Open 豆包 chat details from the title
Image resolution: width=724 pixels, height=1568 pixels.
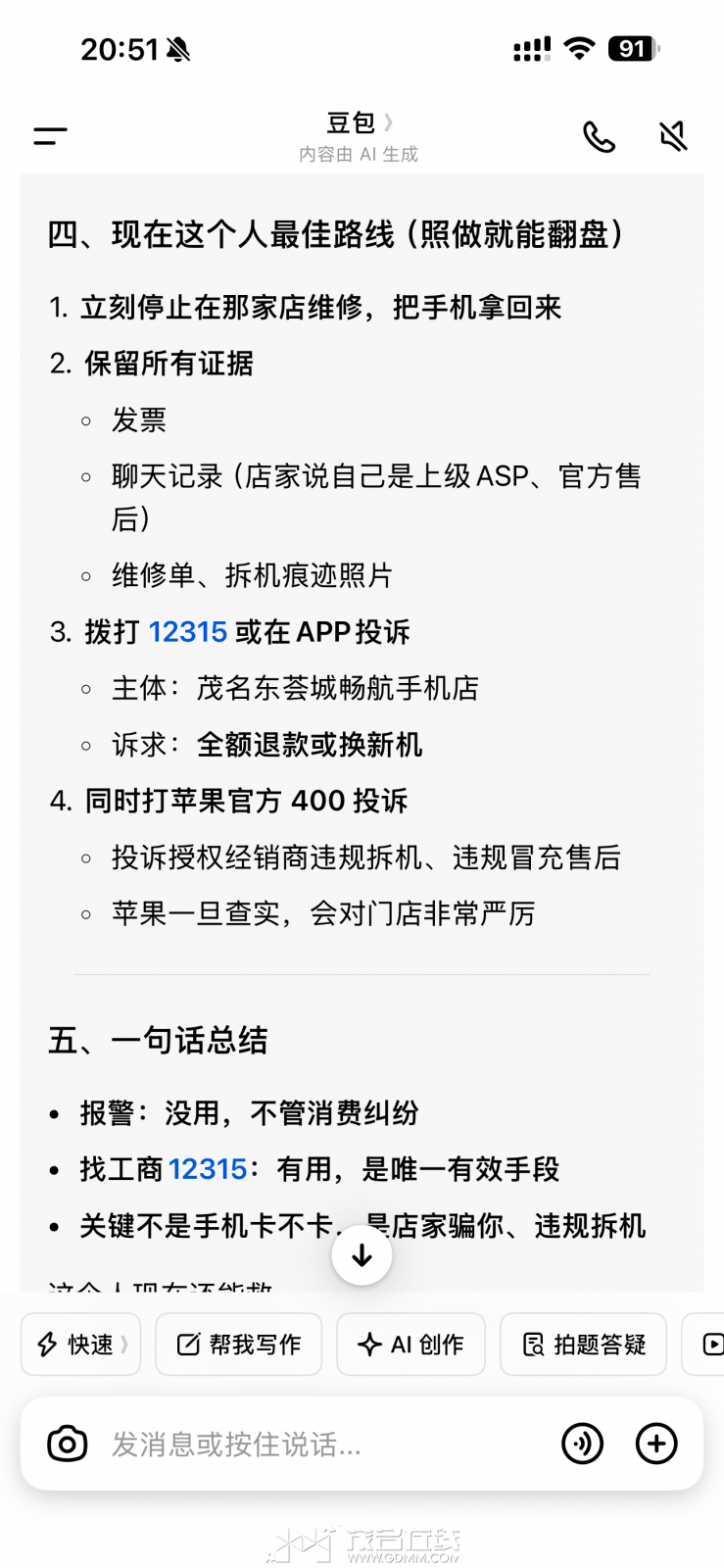click(359, 123)
